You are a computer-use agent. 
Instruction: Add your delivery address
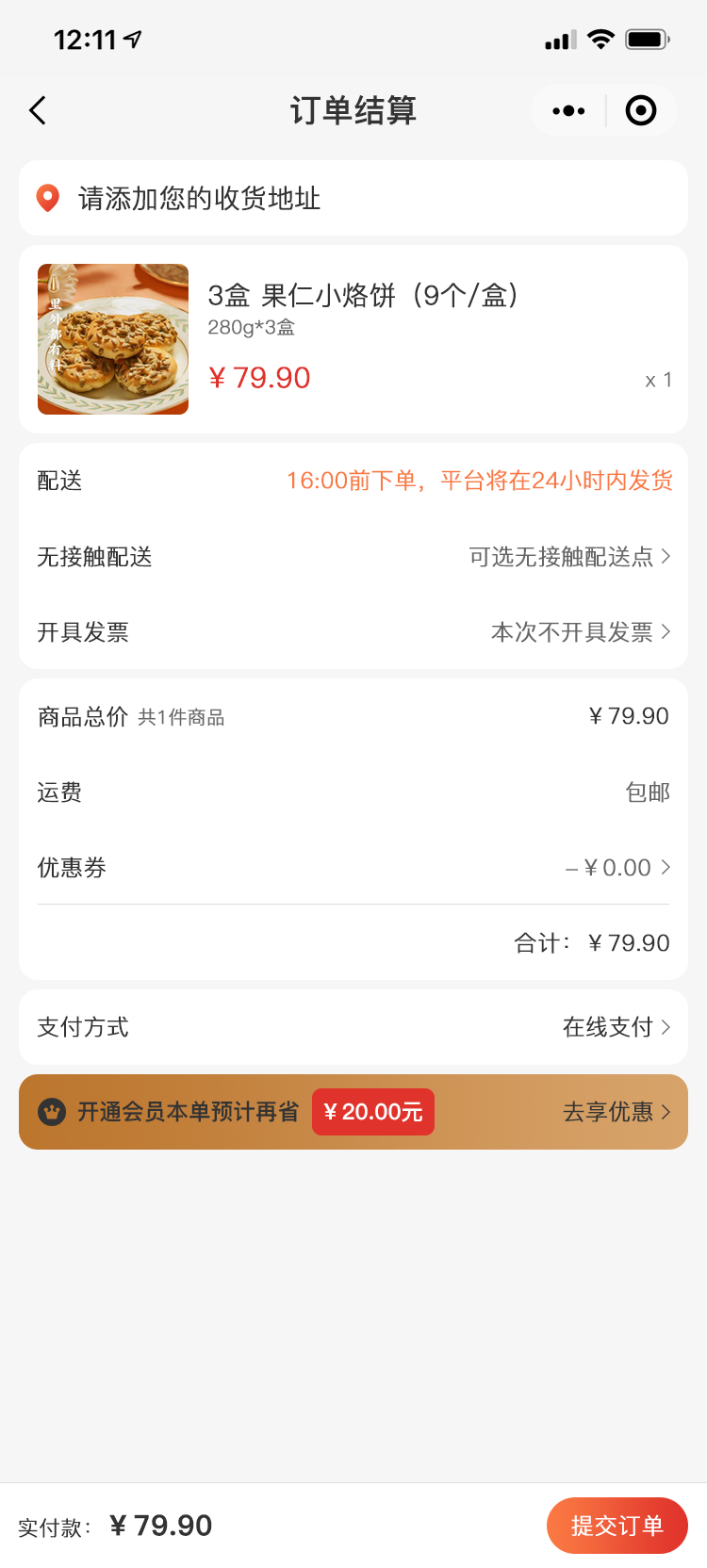[x=353, y=198]
